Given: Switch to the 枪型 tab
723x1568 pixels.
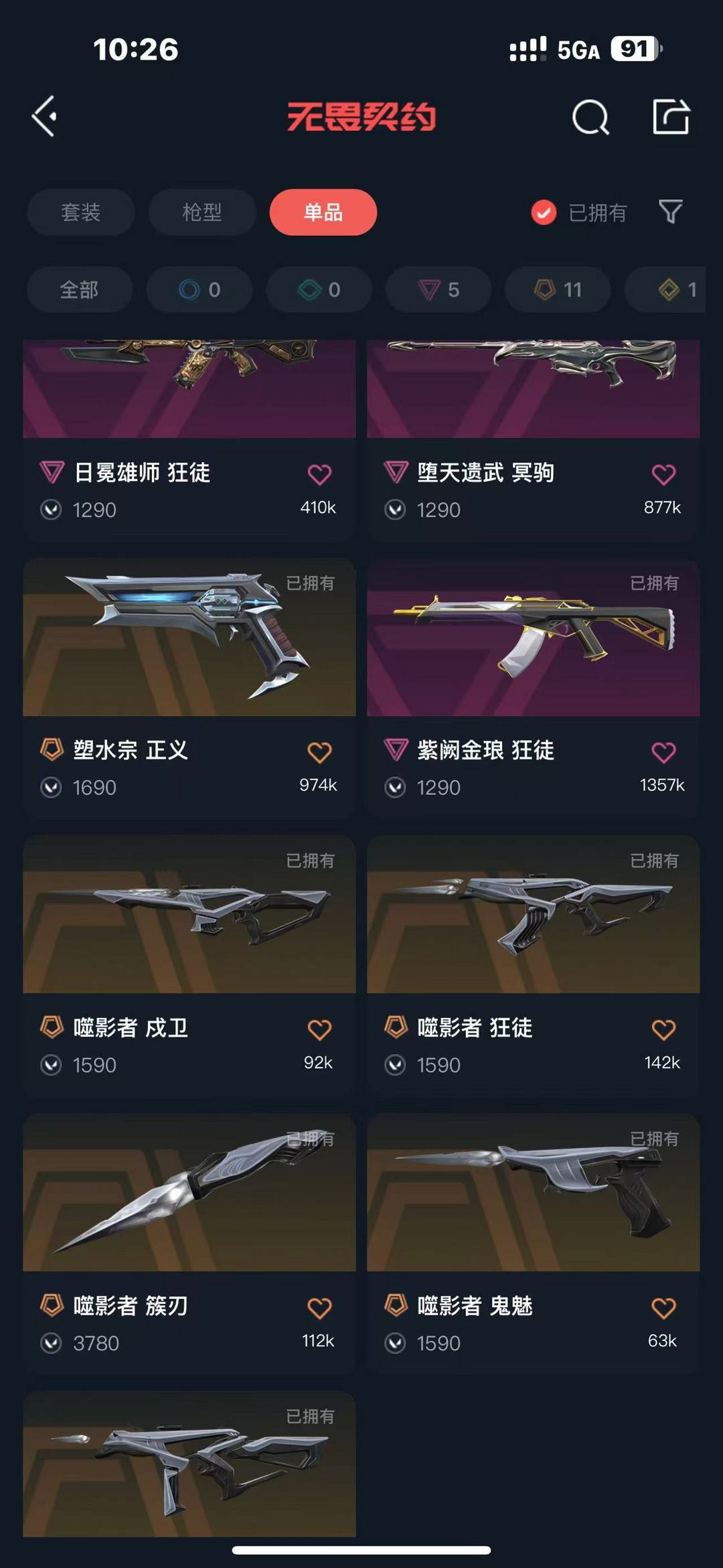Looking at the screenshot, I should click(202, 212).
